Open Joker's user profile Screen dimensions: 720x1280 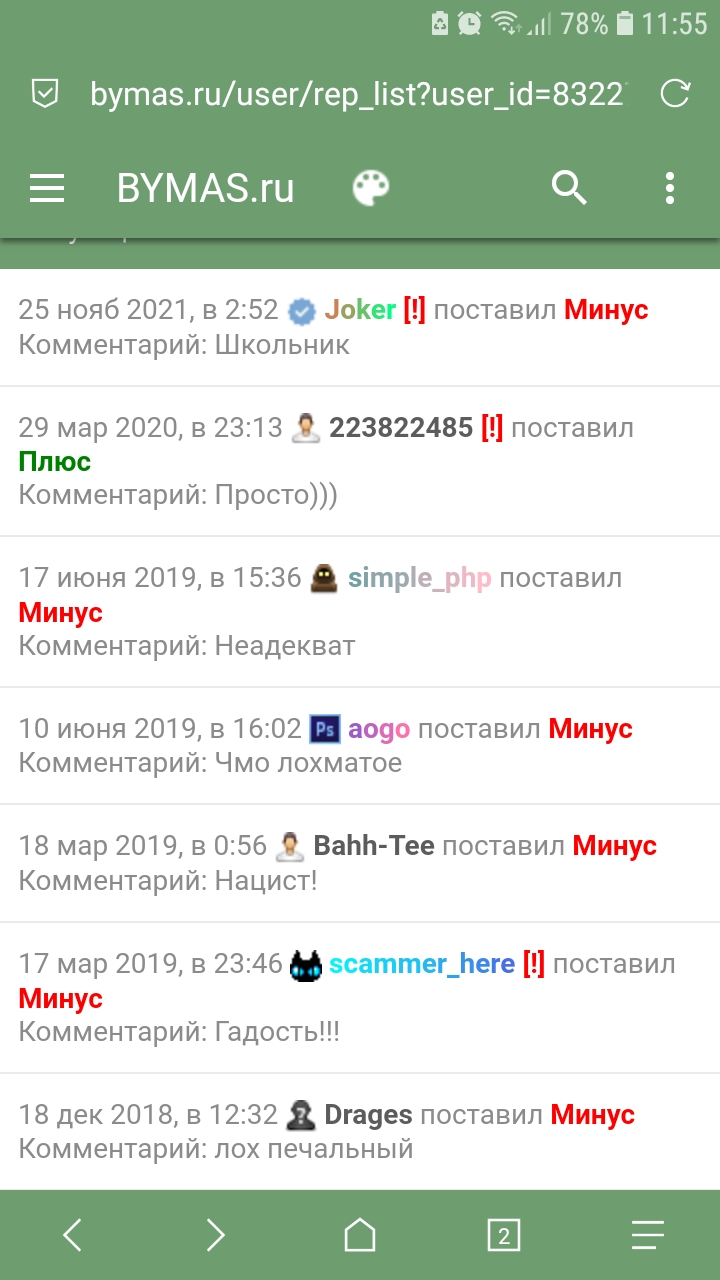[x=360, y=310]
